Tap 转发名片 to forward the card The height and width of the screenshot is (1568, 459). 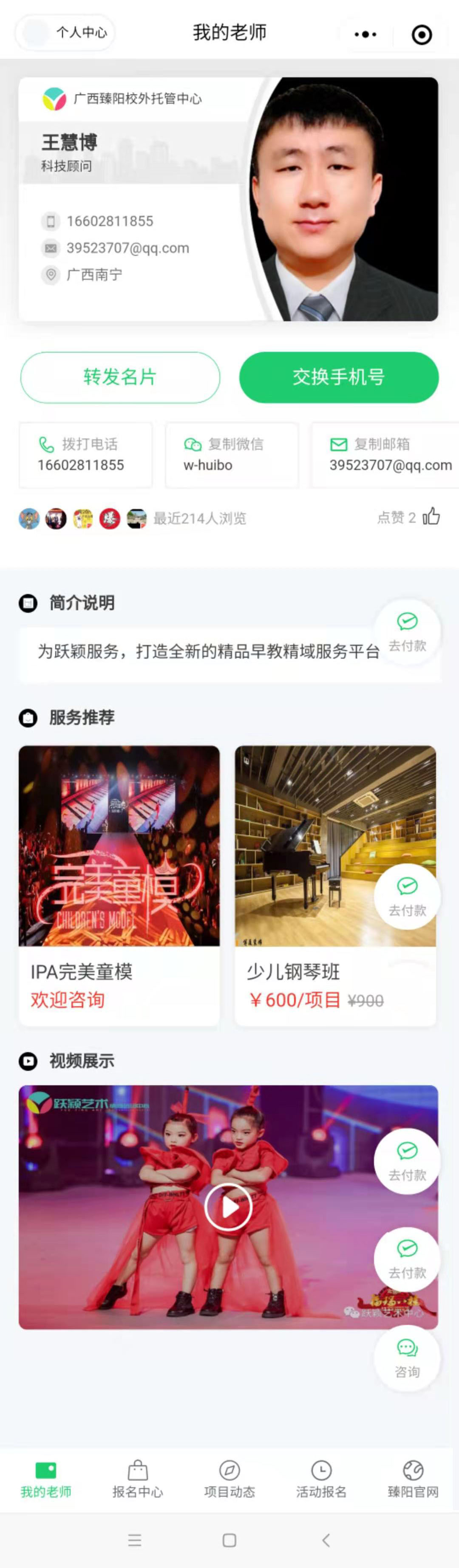point(120,377)
